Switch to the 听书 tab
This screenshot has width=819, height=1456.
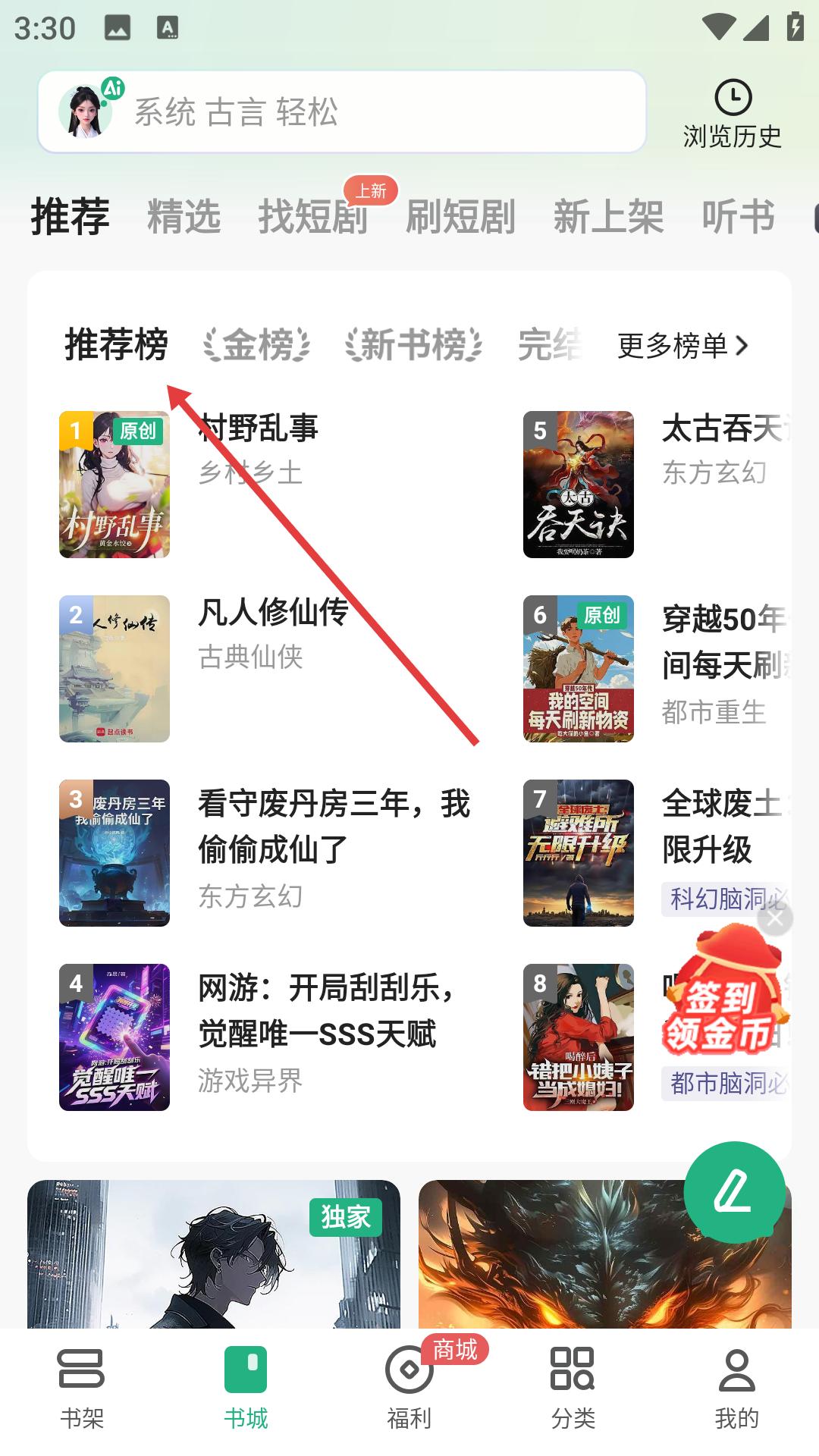click(738, 216)
